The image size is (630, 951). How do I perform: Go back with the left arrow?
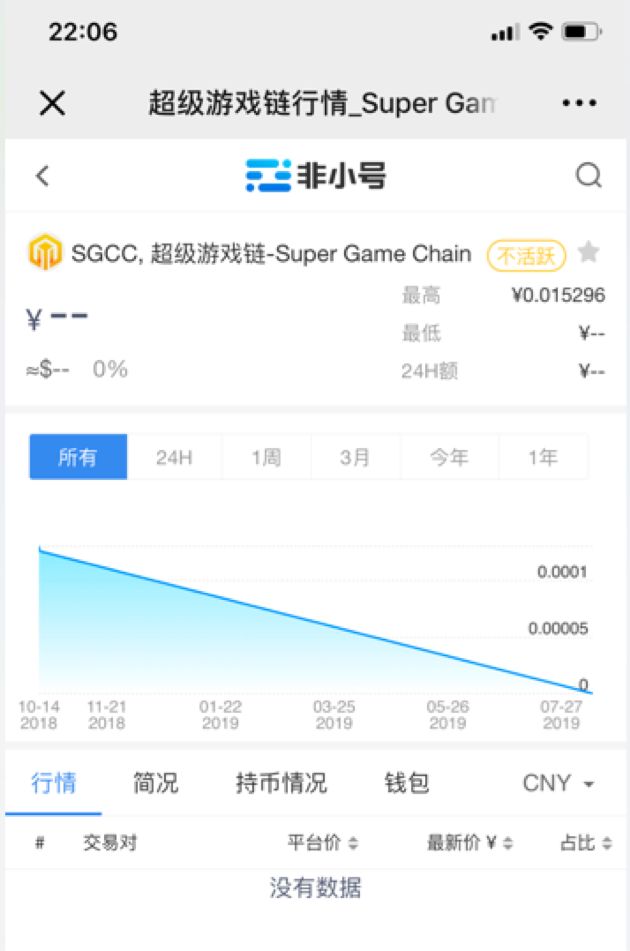pyautogui.click(x=42, y=176)
